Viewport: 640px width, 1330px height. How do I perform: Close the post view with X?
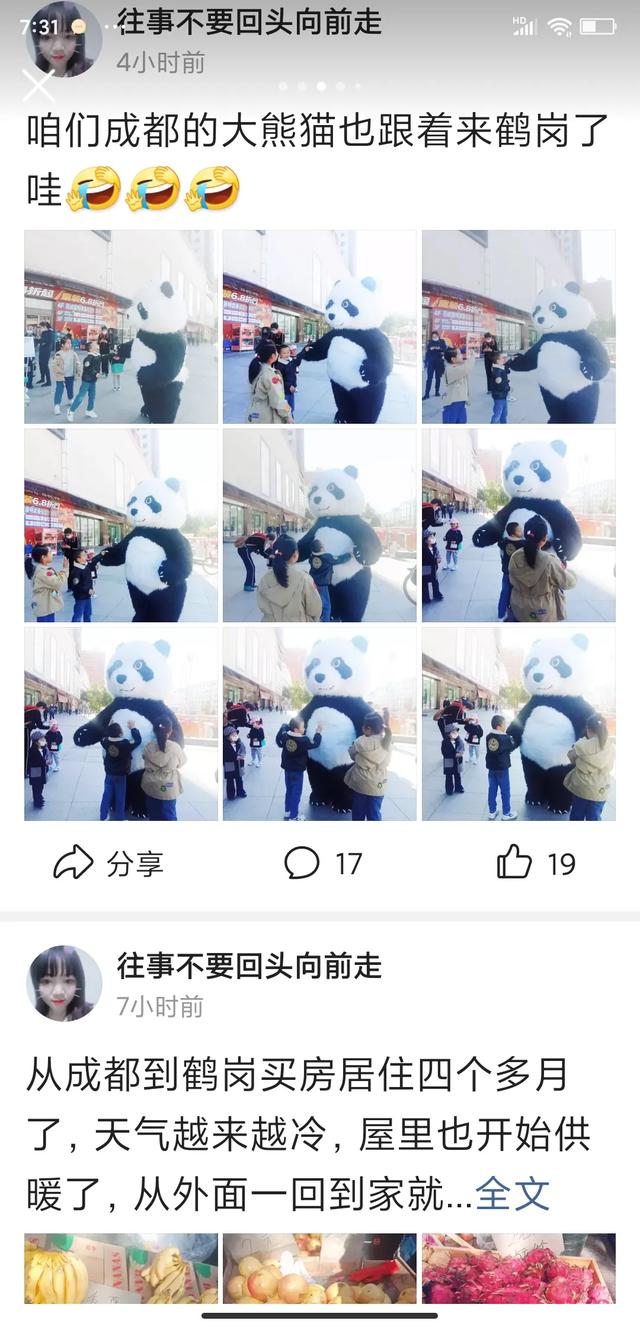pos(38,86)
